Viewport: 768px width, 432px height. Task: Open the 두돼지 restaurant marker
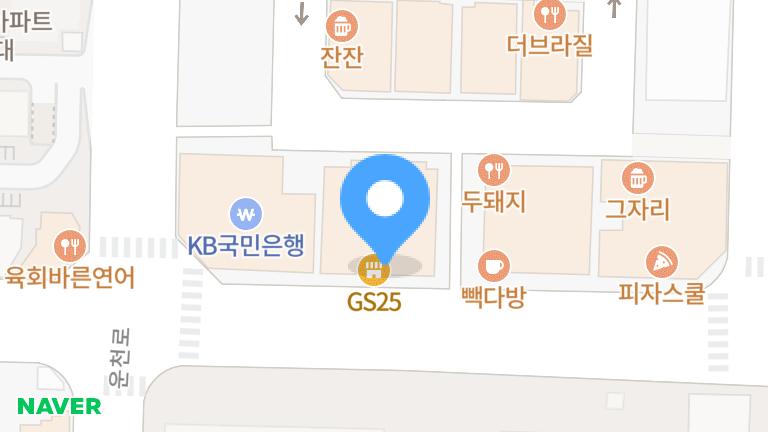point(493,170)
